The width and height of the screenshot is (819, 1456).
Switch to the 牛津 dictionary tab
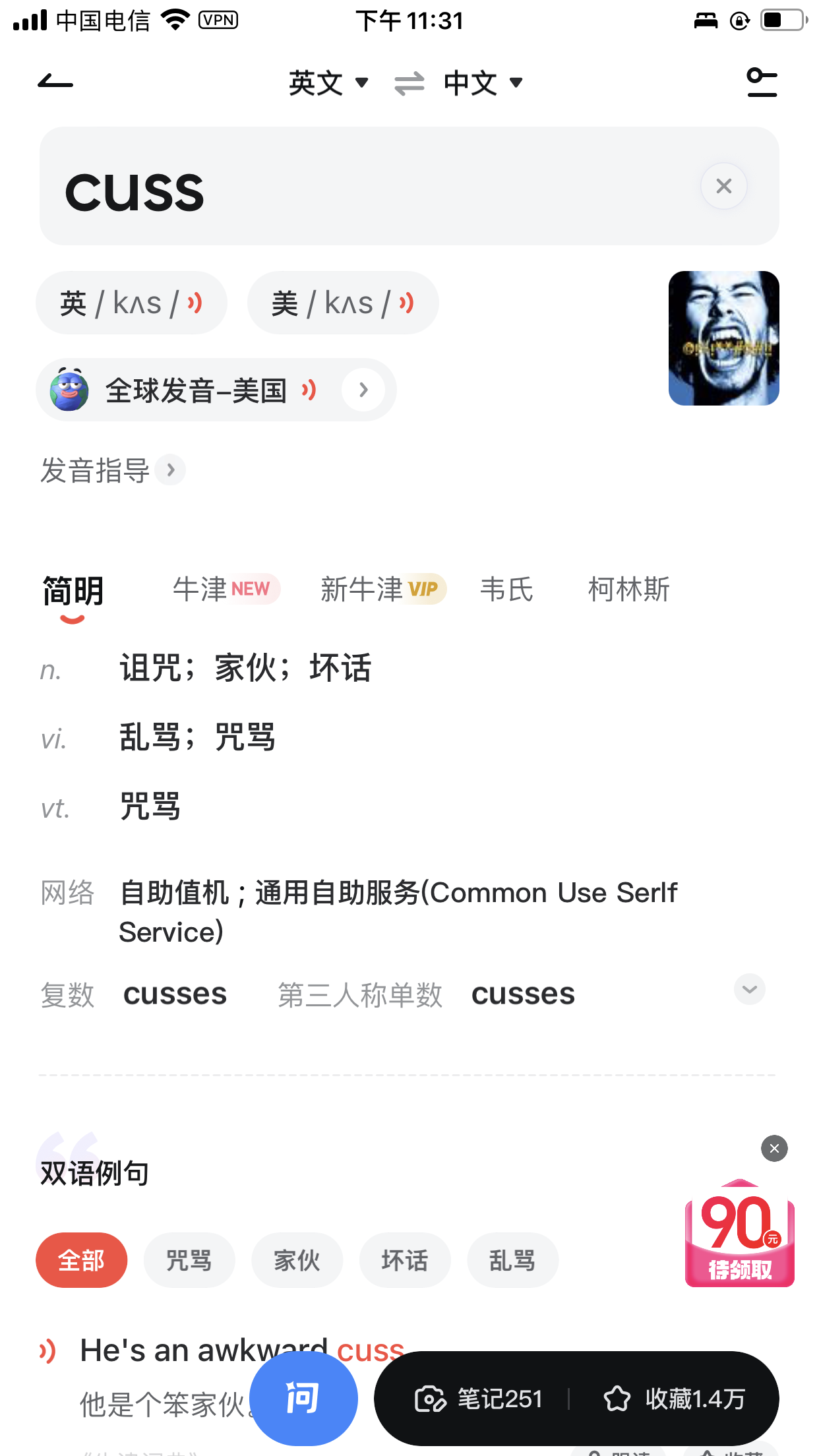[x=224, y=589]
